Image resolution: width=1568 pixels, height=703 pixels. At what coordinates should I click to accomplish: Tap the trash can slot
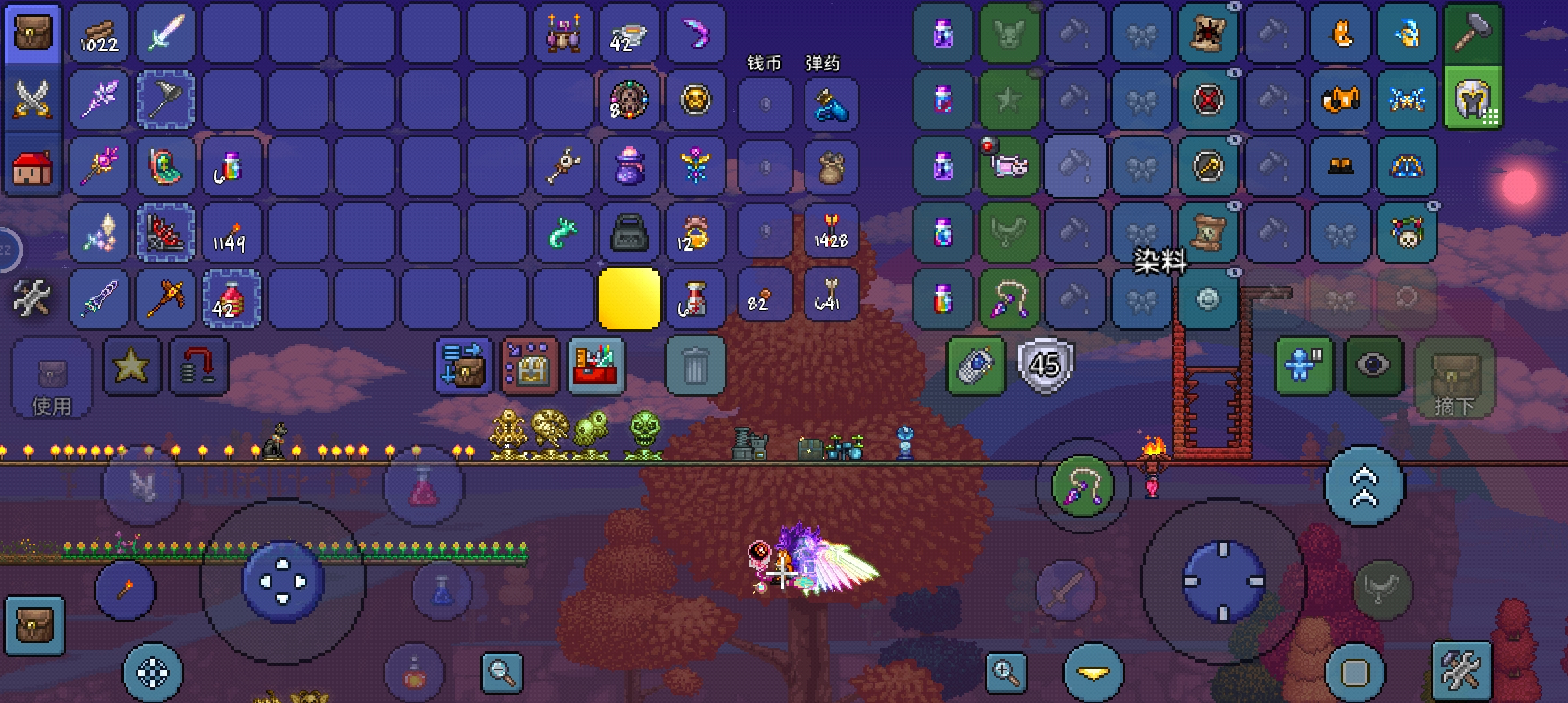coord(695,366)
